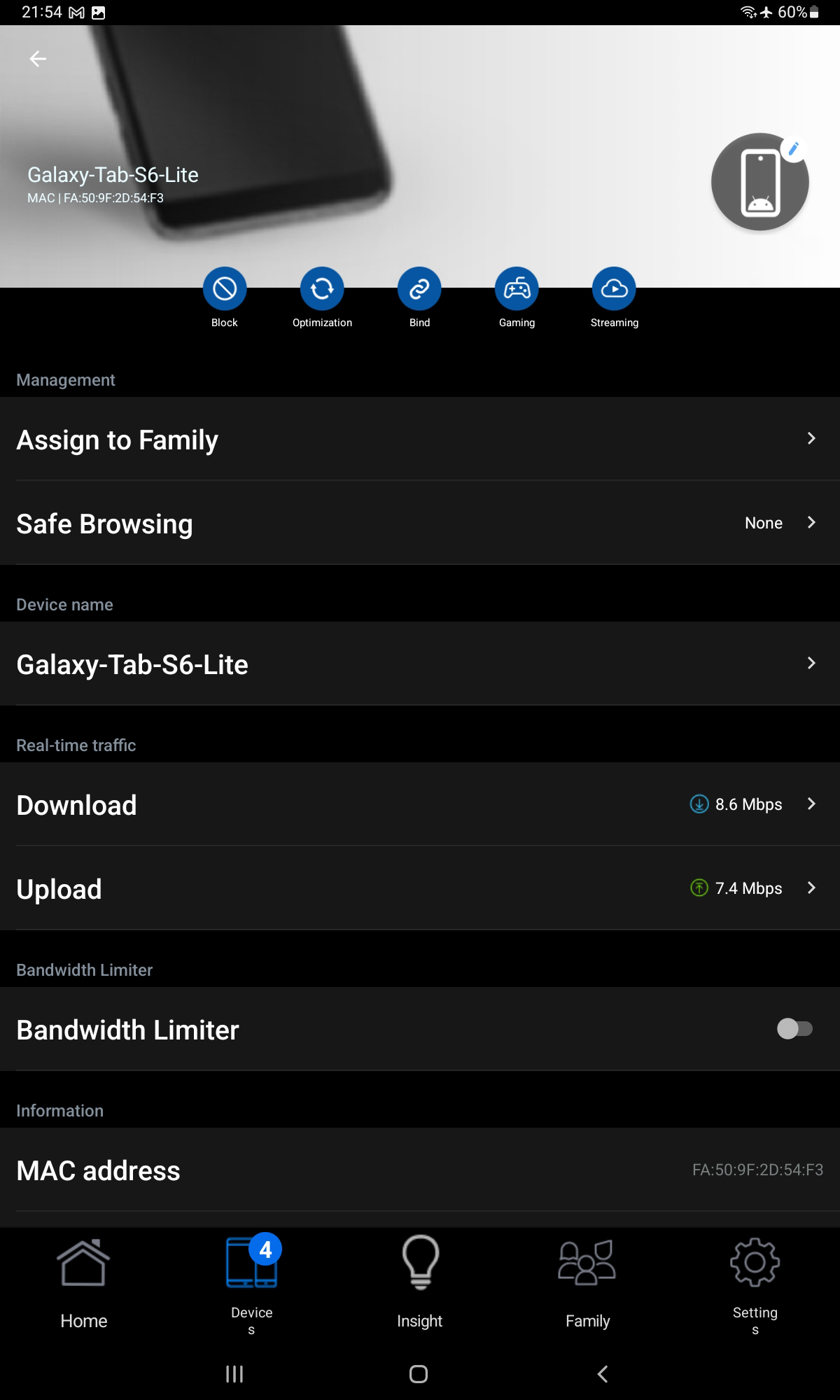Tap the Optimization button
840x1400 pixels.
coord(322,289)
